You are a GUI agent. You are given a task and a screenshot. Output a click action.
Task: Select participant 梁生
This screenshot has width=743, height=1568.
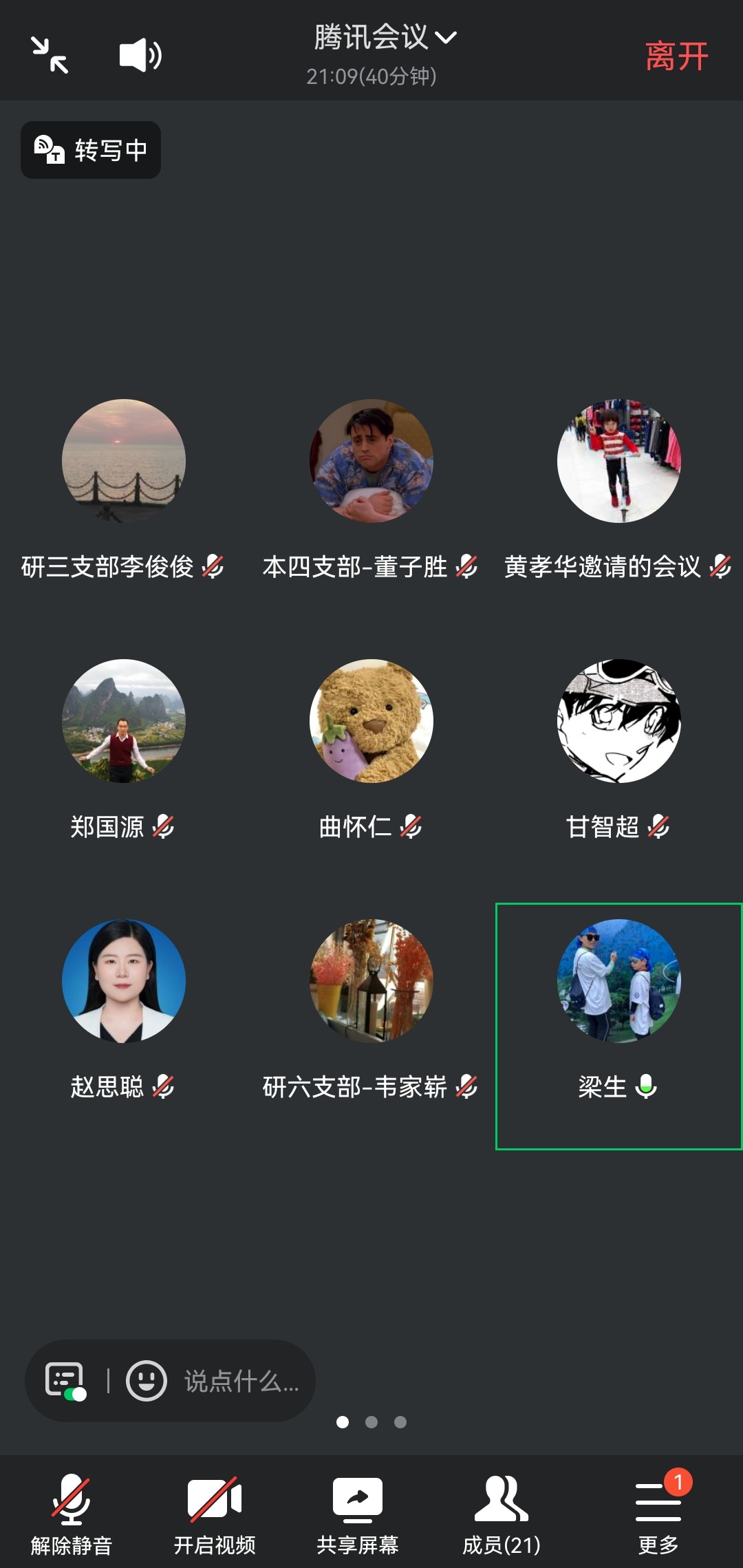(618, 981)
